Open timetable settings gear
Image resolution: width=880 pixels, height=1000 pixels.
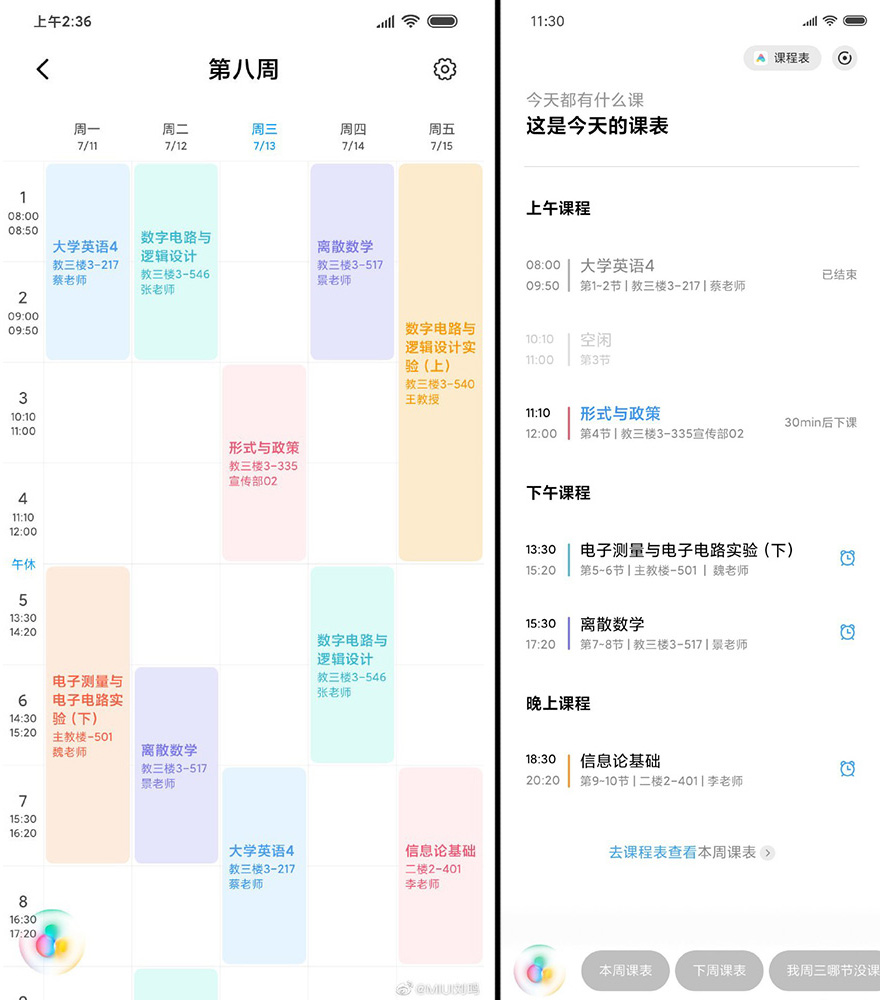coord(445,69)
